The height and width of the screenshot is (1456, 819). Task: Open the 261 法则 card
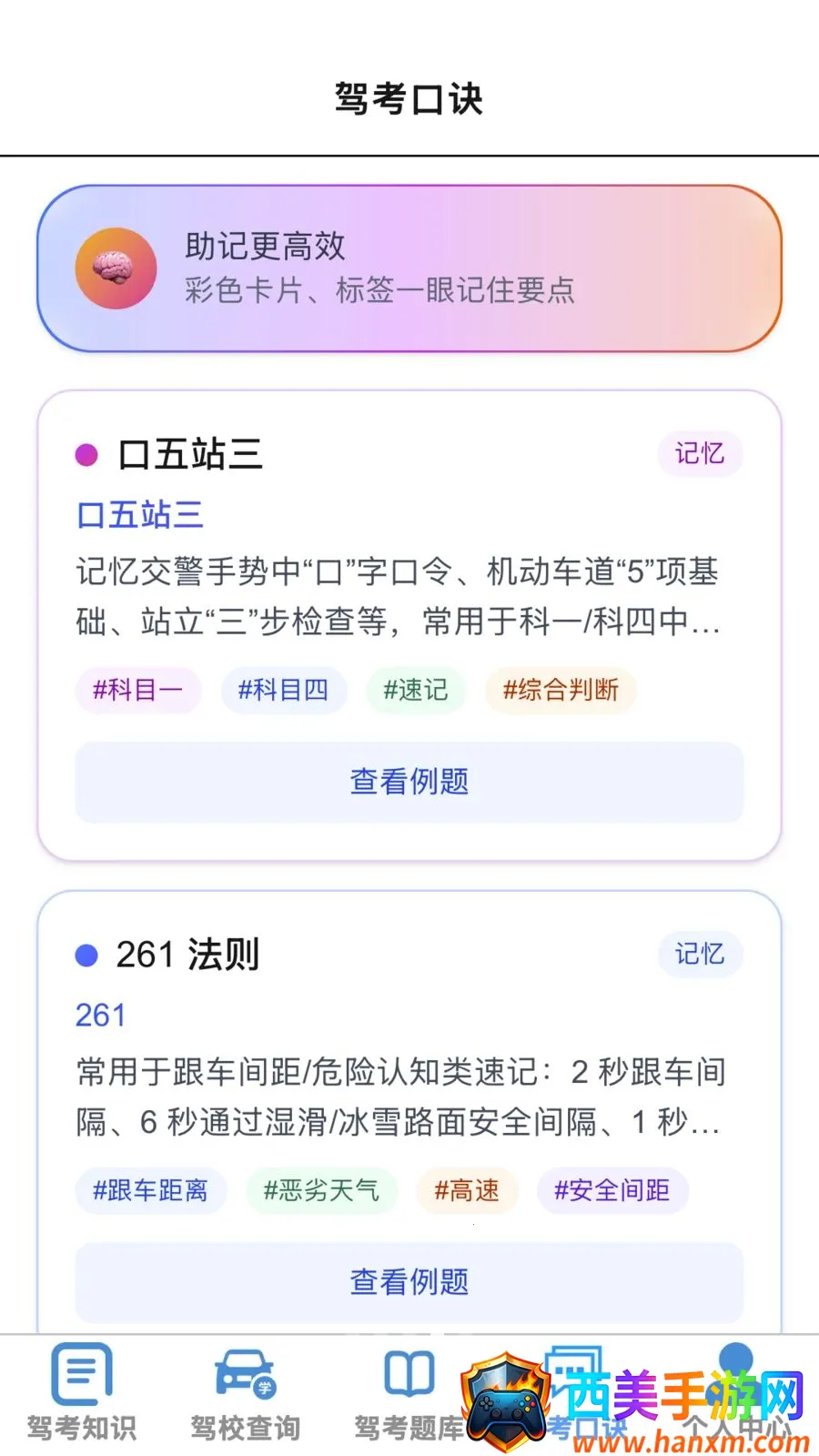409,1112
